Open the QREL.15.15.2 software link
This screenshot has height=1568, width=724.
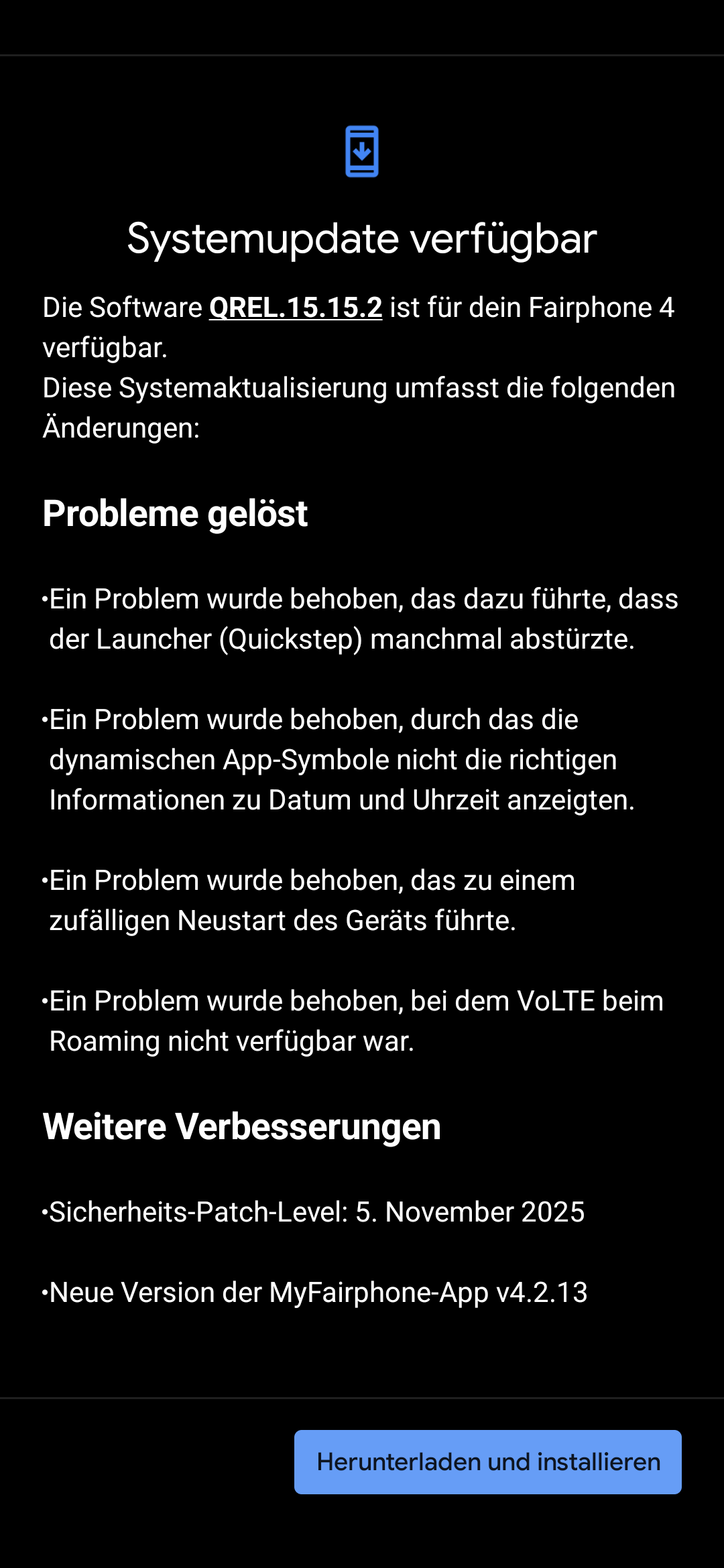pyautogui.click(x=296, y=308)
